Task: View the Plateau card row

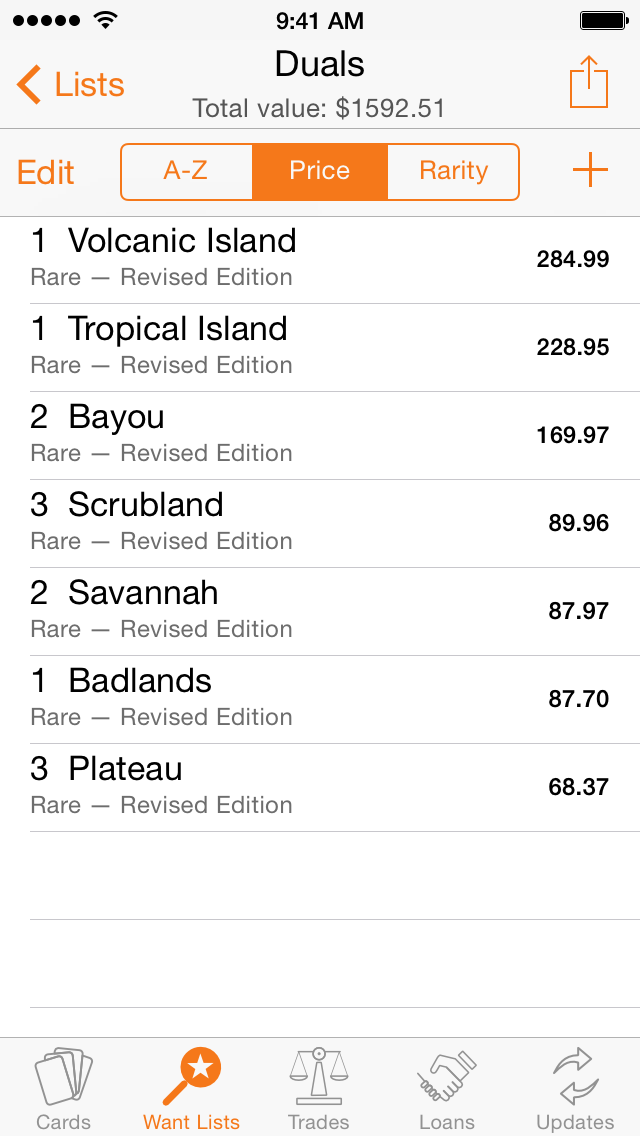Action: [320, 788]
